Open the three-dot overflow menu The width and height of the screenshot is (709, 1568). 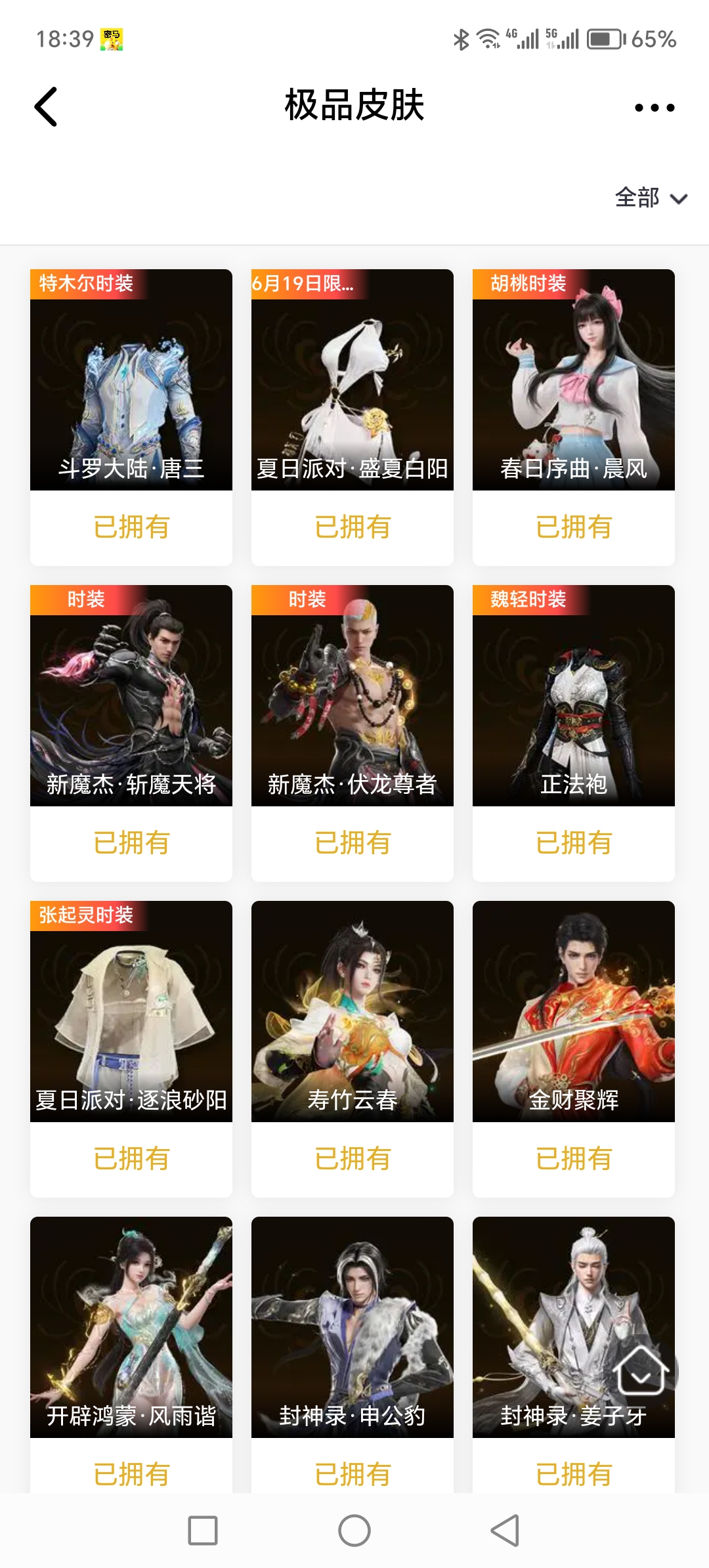pos(654,108)
